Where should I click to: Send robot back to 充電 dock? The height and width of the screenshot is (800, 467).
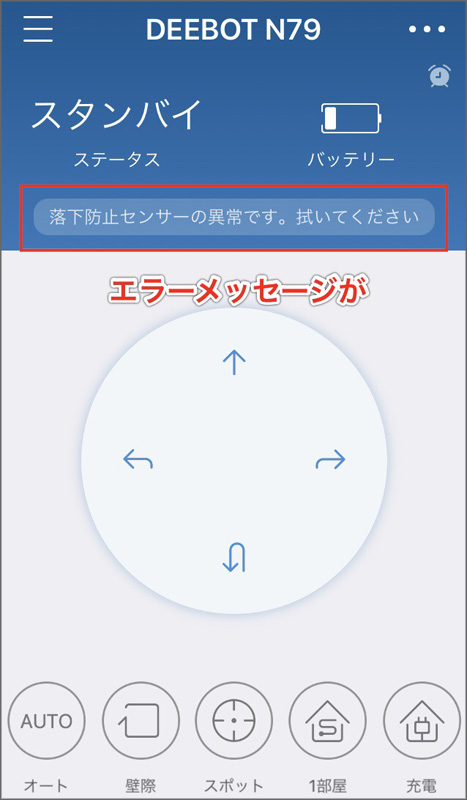tap(422, 721)
